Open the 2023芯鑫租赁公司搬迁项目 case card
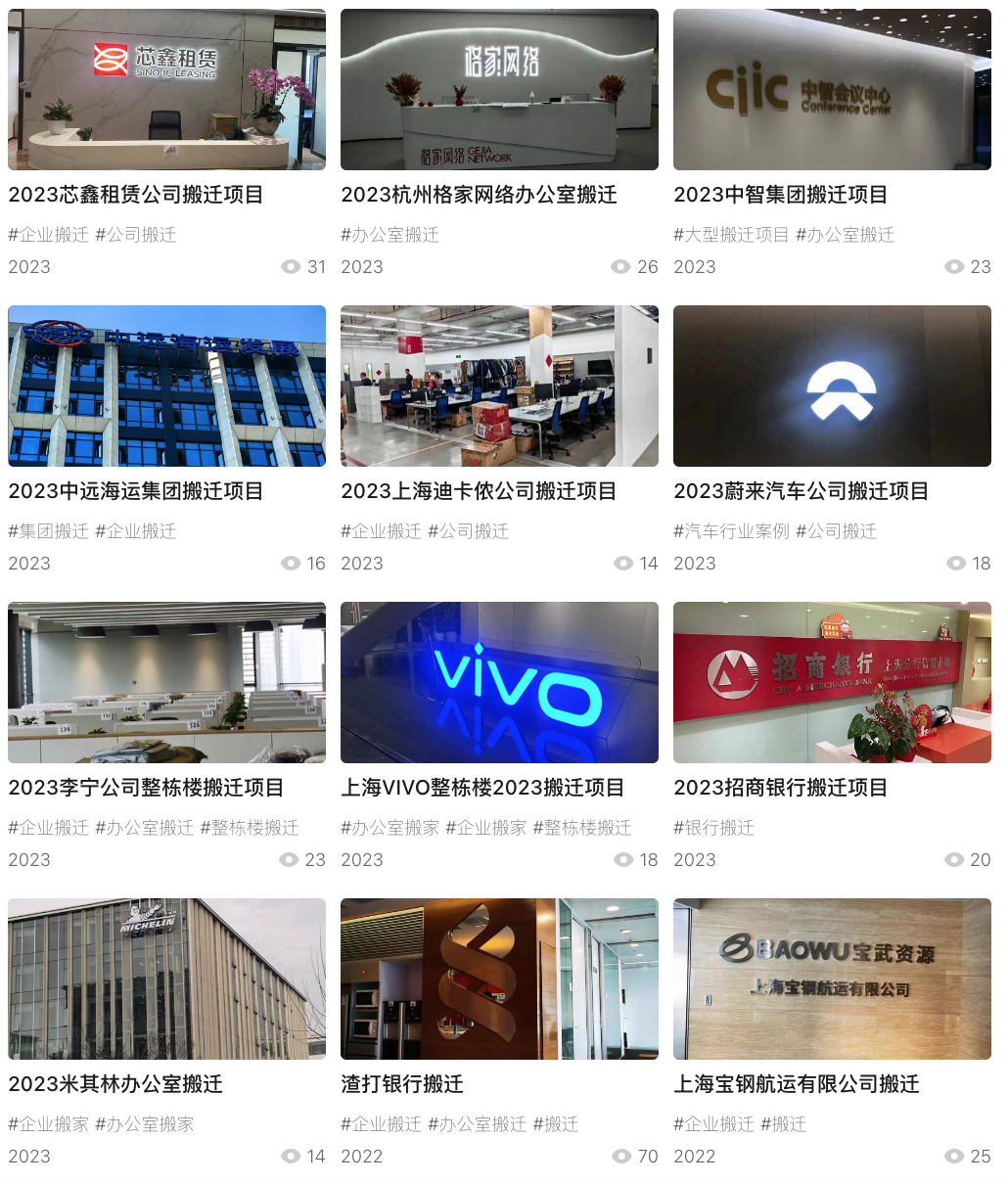This screenshot has height=1184, width=1008. [166, 90]
